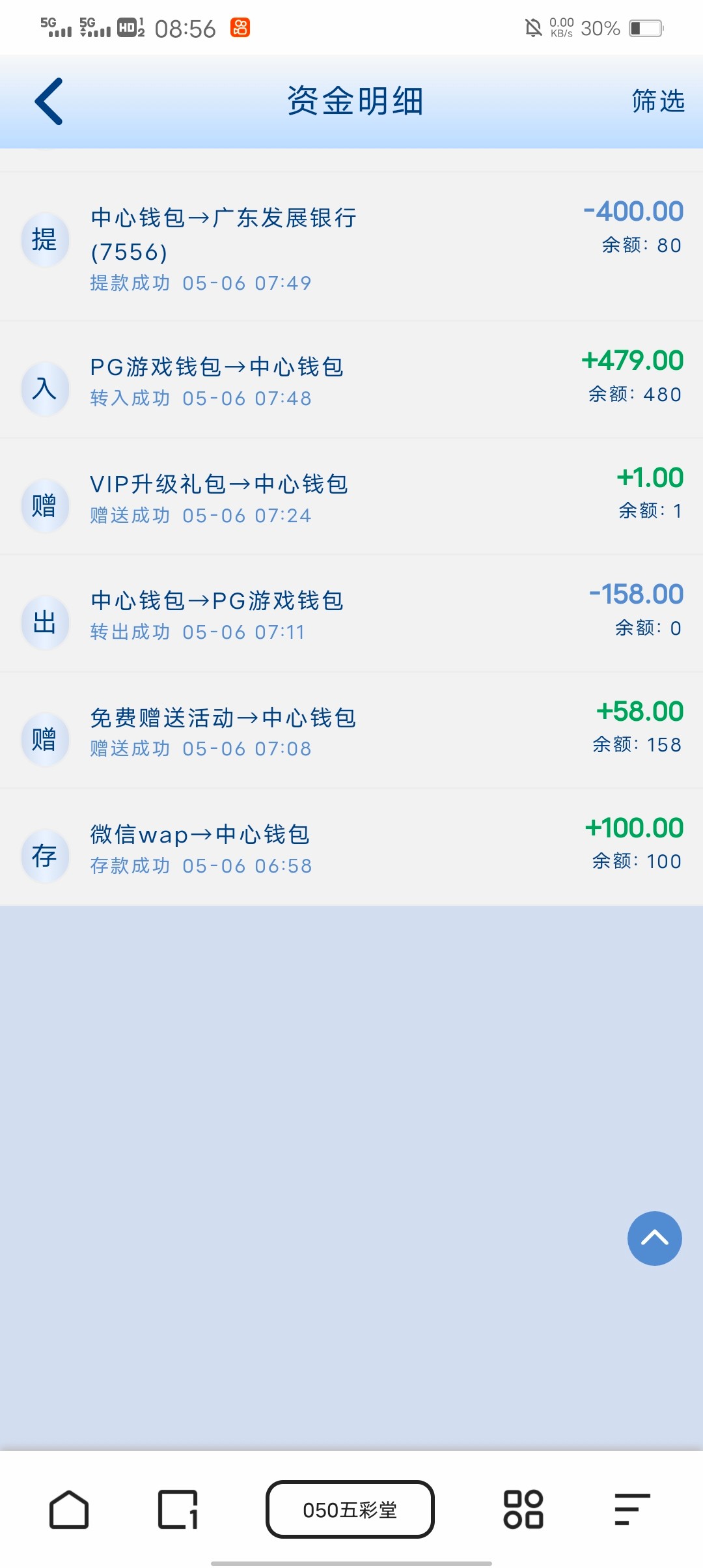
Task: Open the 广东发展银行 withdrawal record of -400.00
Action: [x=351, y=247]
